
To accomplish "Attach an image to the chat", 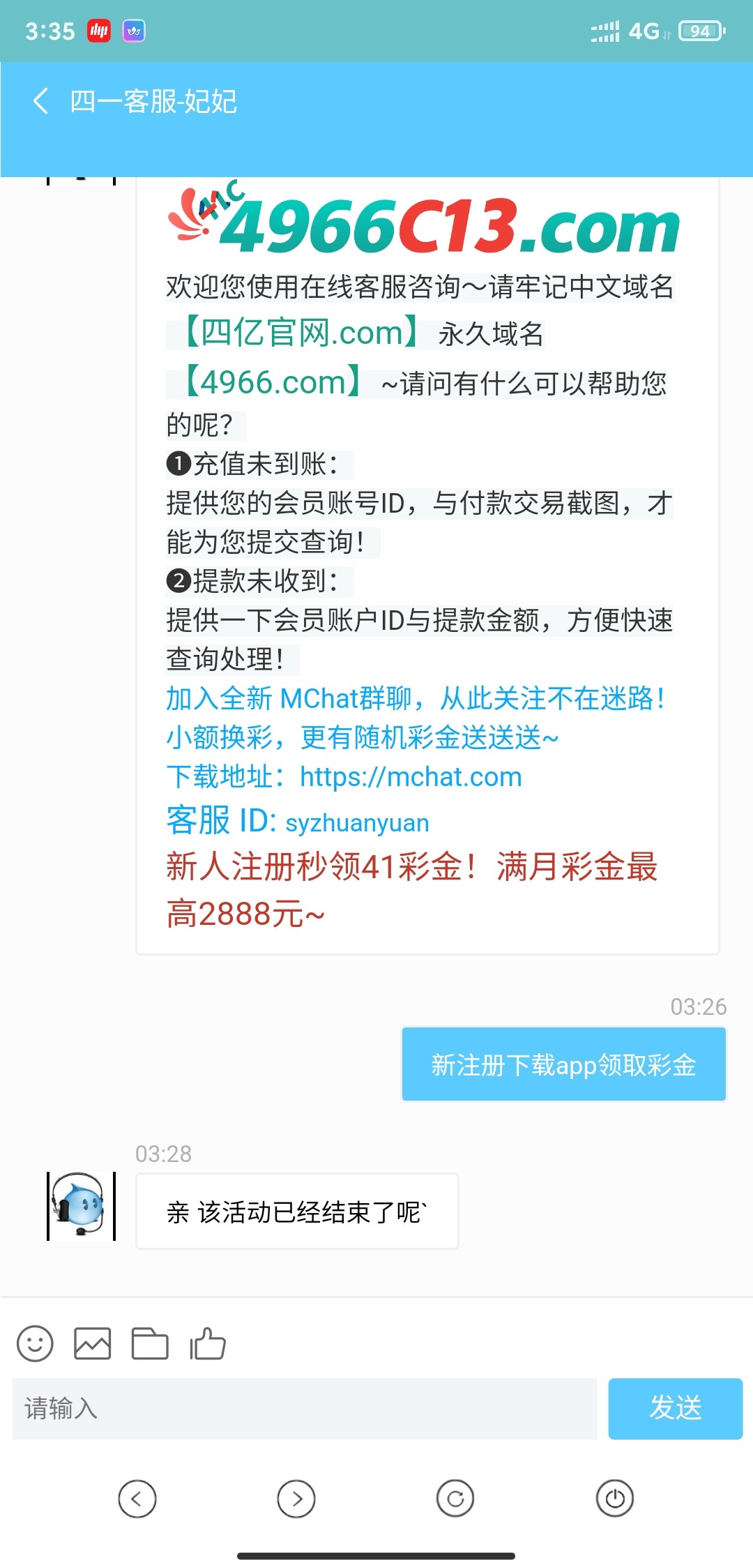I will 93,1343.
